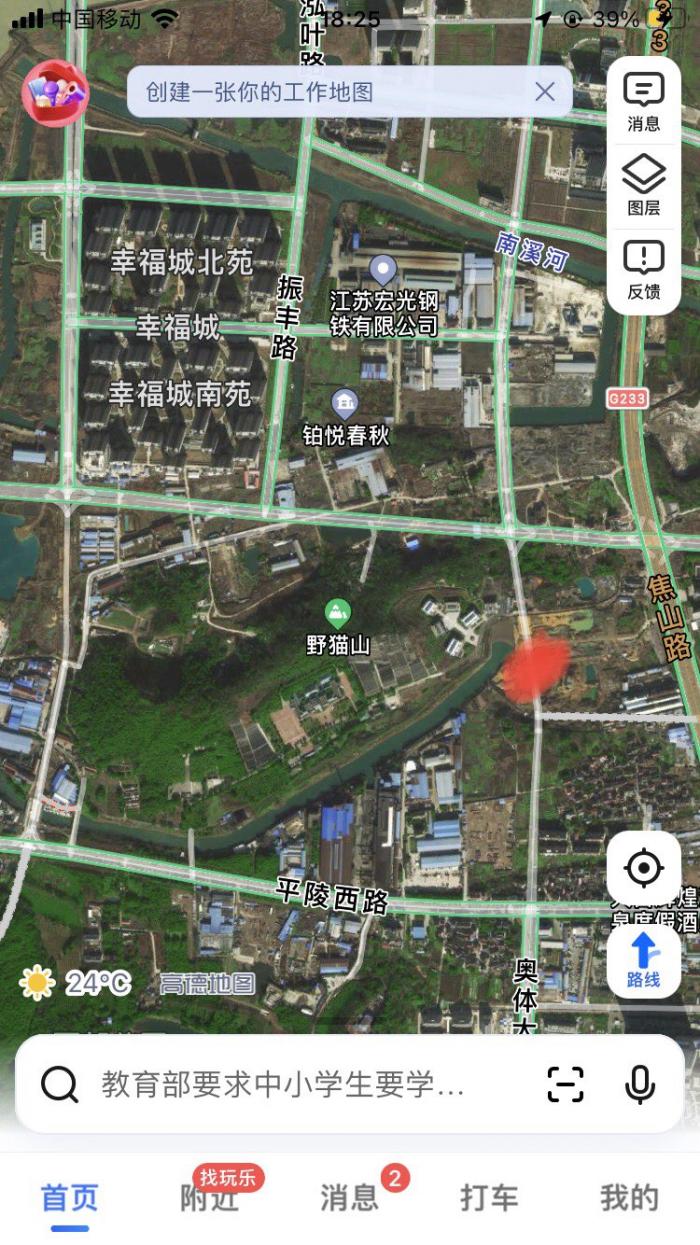700x1245 pixels.
Task: Switch to the 消息 tab with badge
Action: (350, 1197)
